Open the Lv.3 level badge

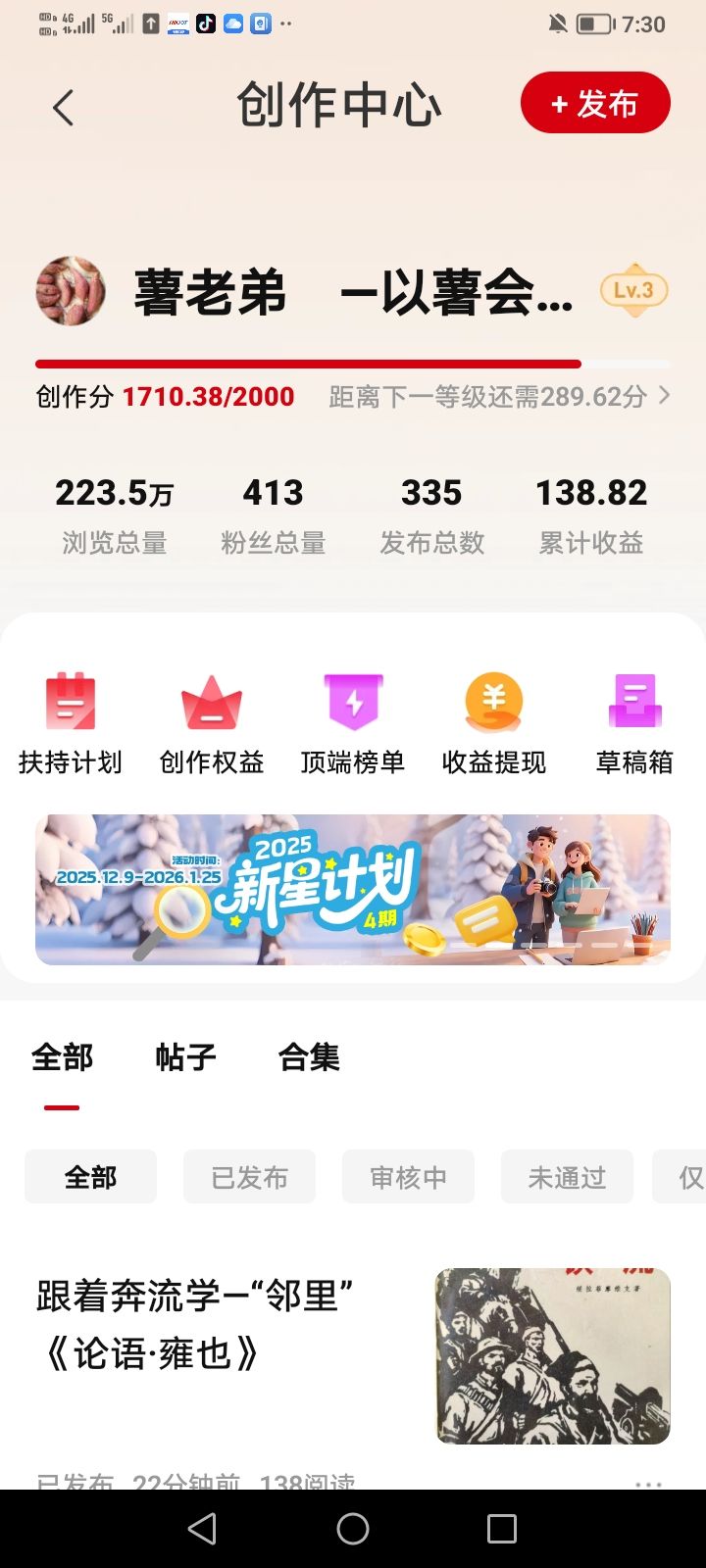pos(633,290)
